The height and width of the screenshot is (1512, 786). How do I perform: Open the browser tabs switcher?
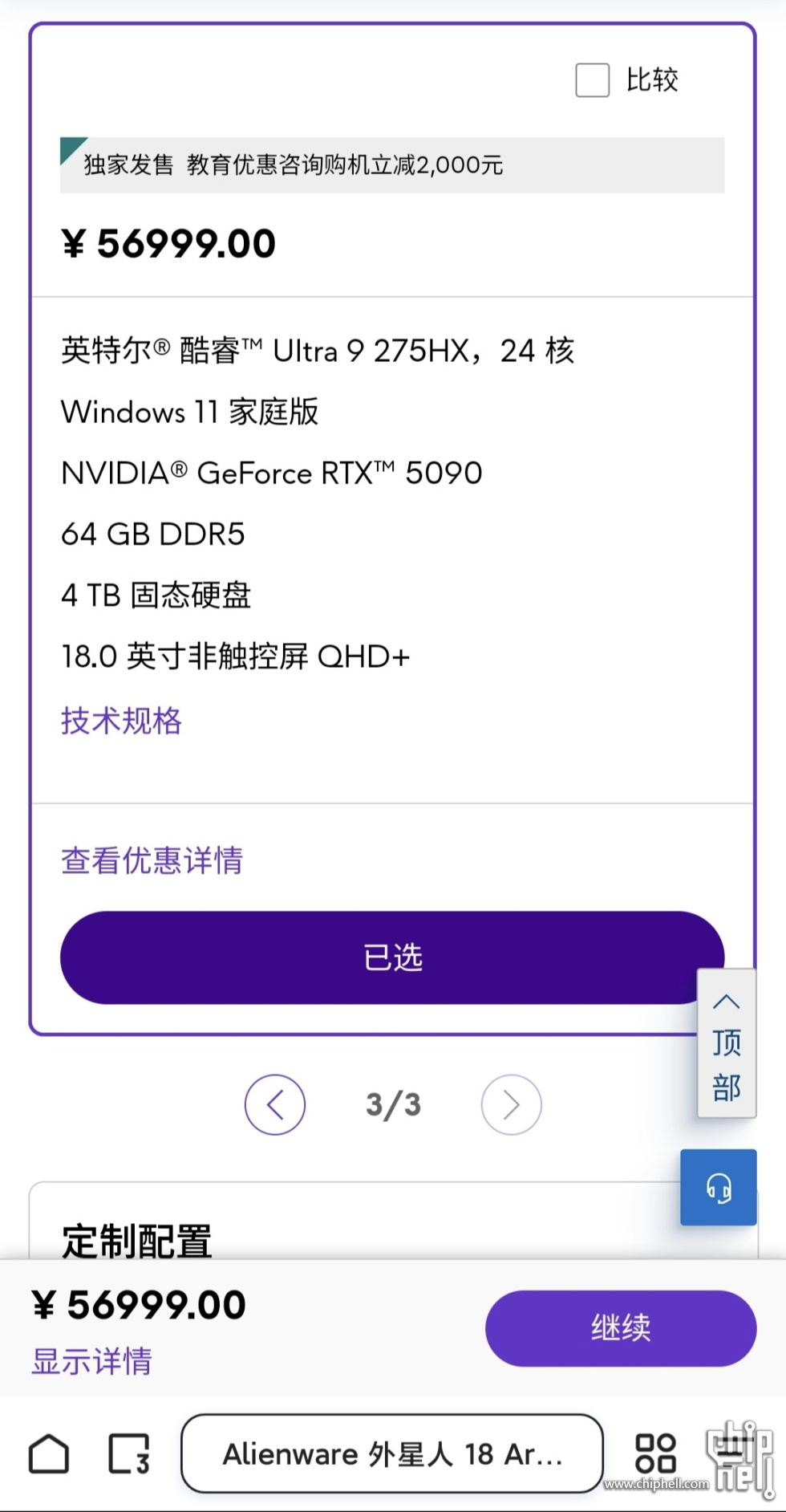pos(129,1453)
